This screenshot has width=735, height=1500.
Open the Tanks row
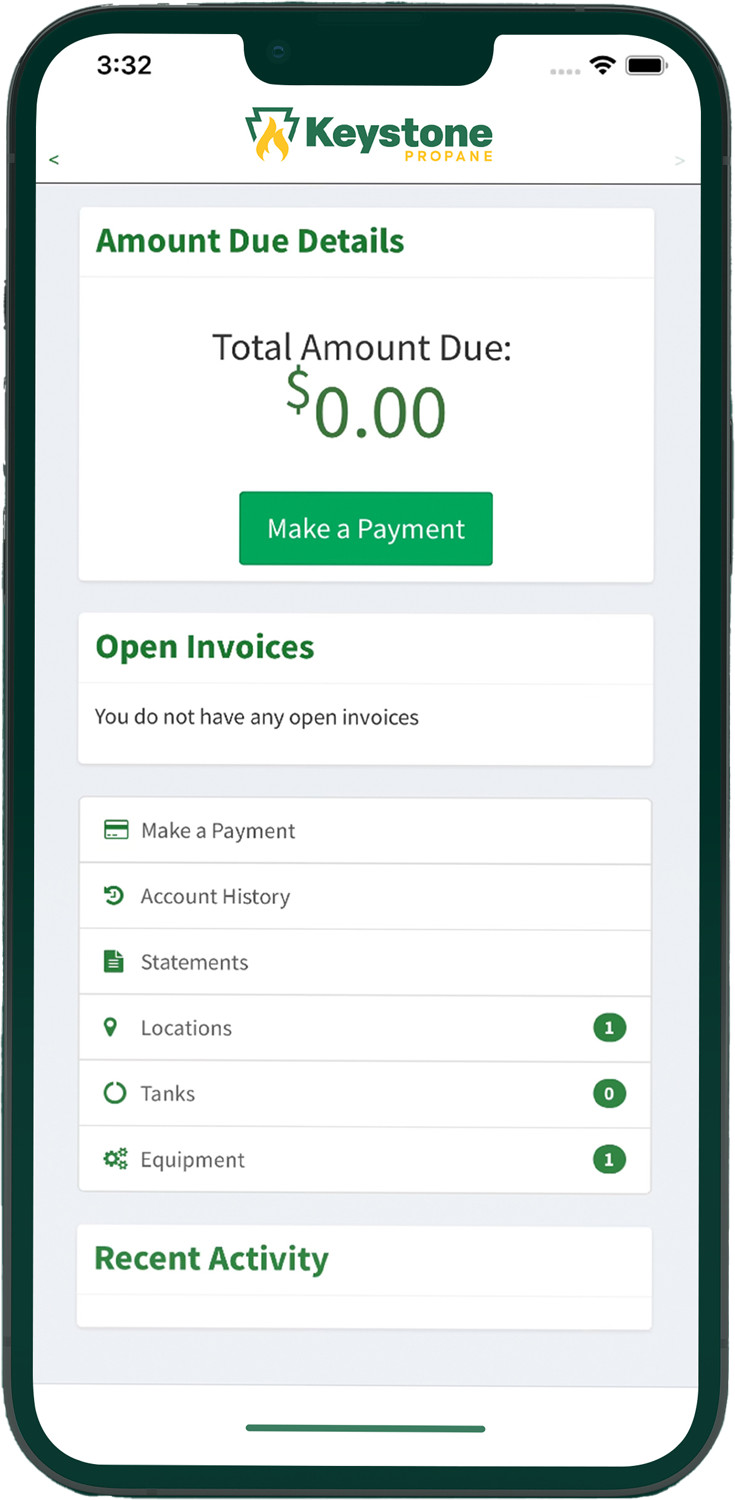pyautogui.click(x=365, y=1094)
